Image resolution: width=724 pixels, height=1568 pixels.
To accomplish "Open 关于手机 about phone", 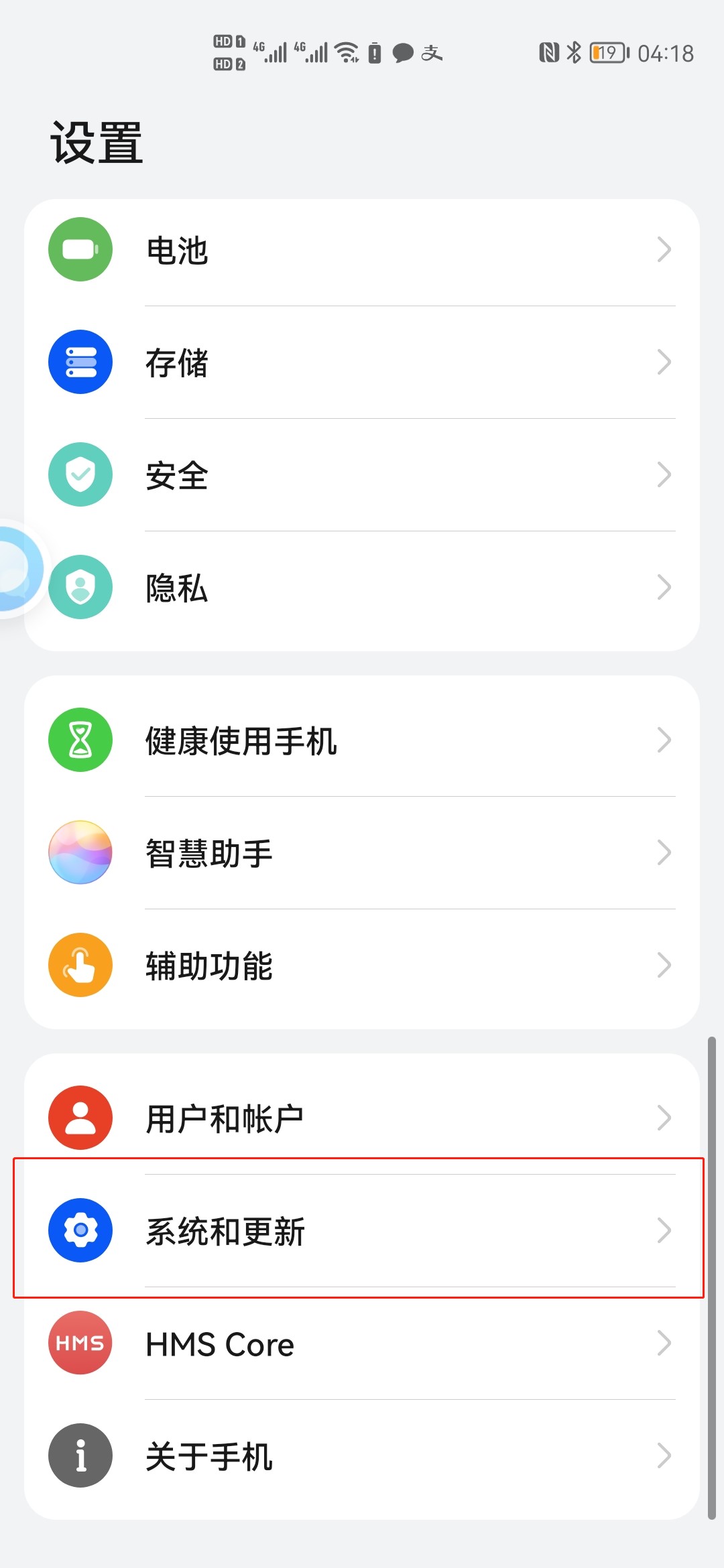I will [x=362, y=1456].
